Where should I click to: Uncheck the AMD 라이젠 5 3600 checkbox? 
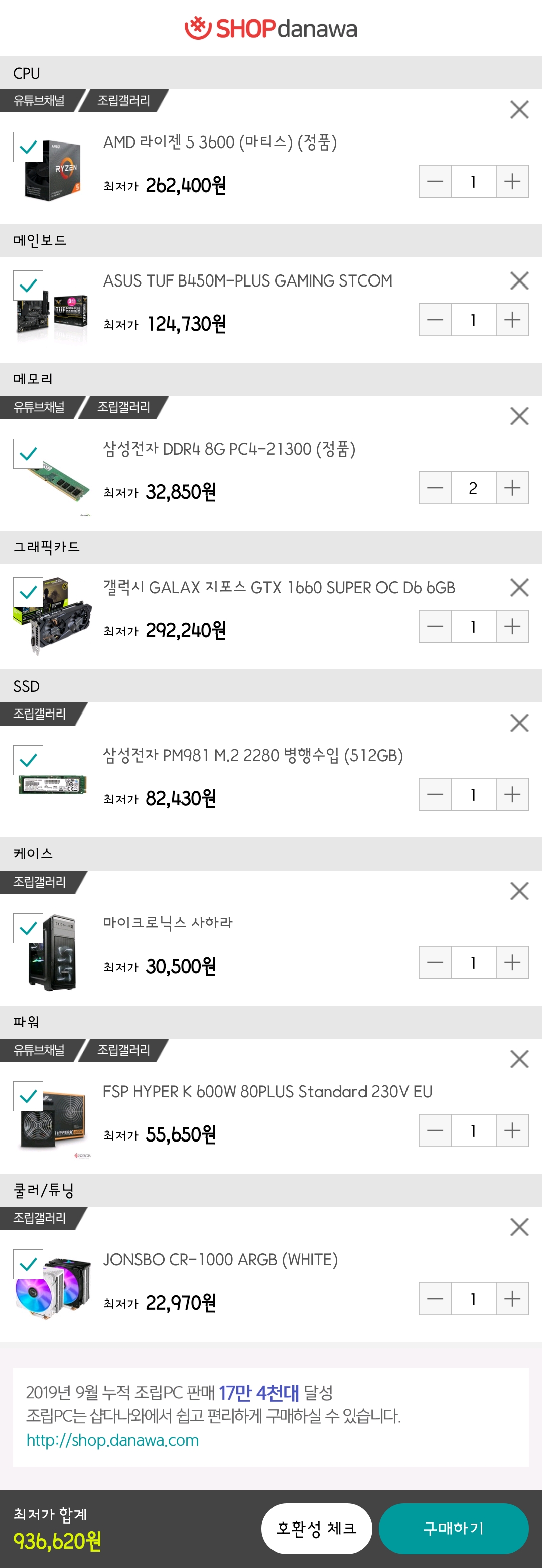(x=28, y=148)
